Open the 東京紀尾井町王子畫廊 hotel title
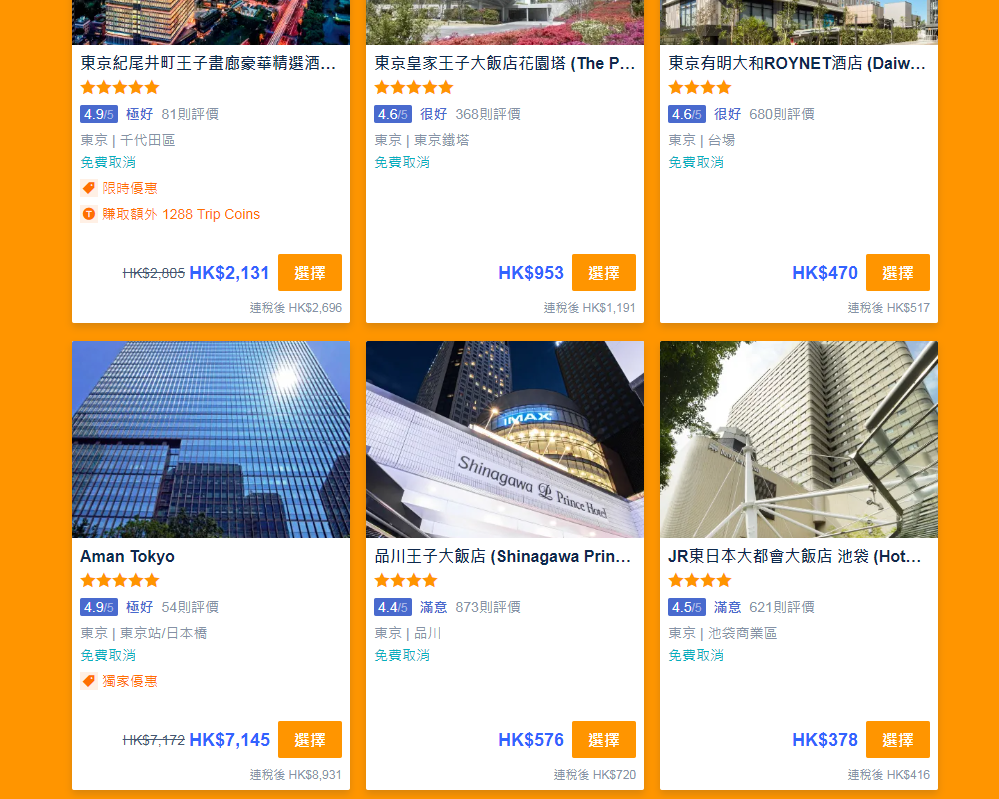The image size is (999, 799). point(208,63)
